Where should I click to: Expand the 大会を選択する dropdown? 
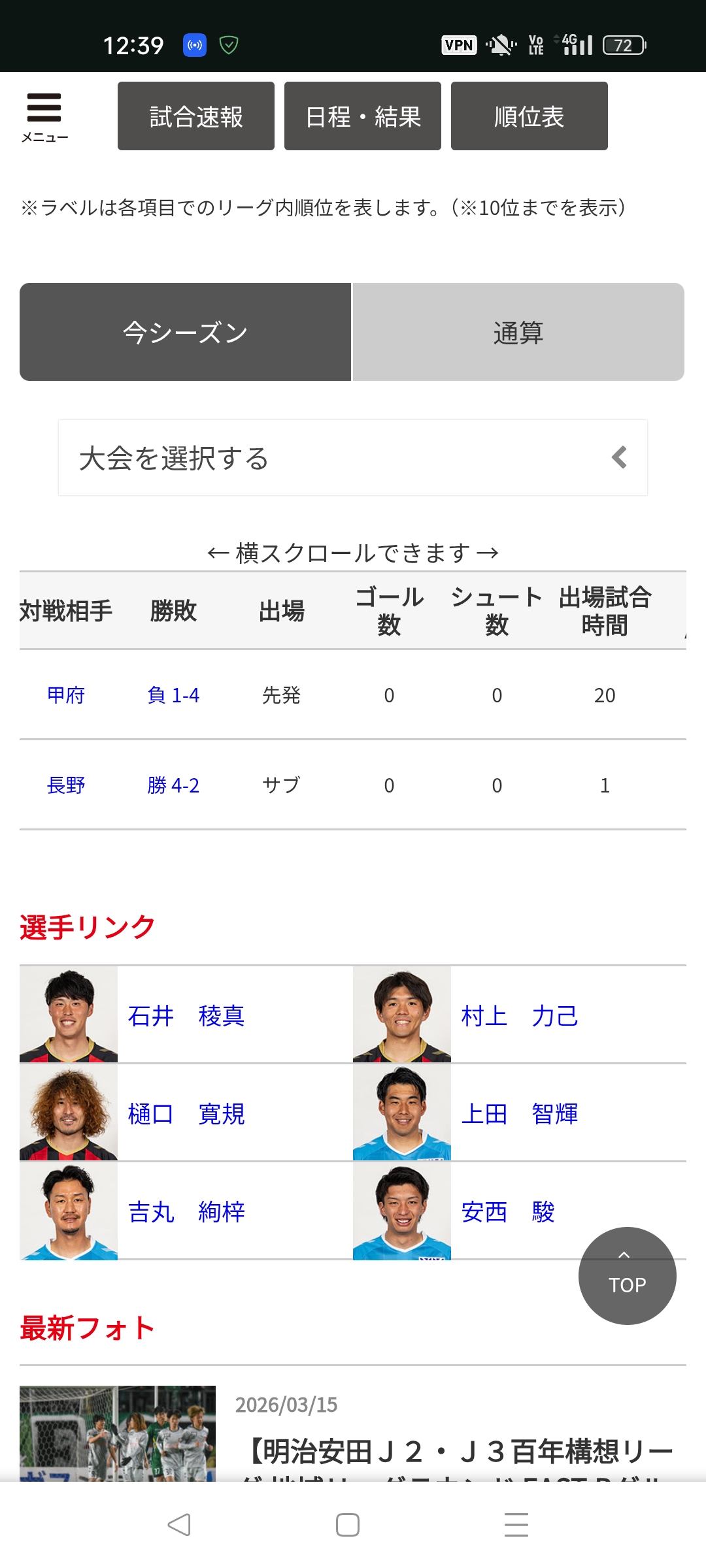(353, 458)
